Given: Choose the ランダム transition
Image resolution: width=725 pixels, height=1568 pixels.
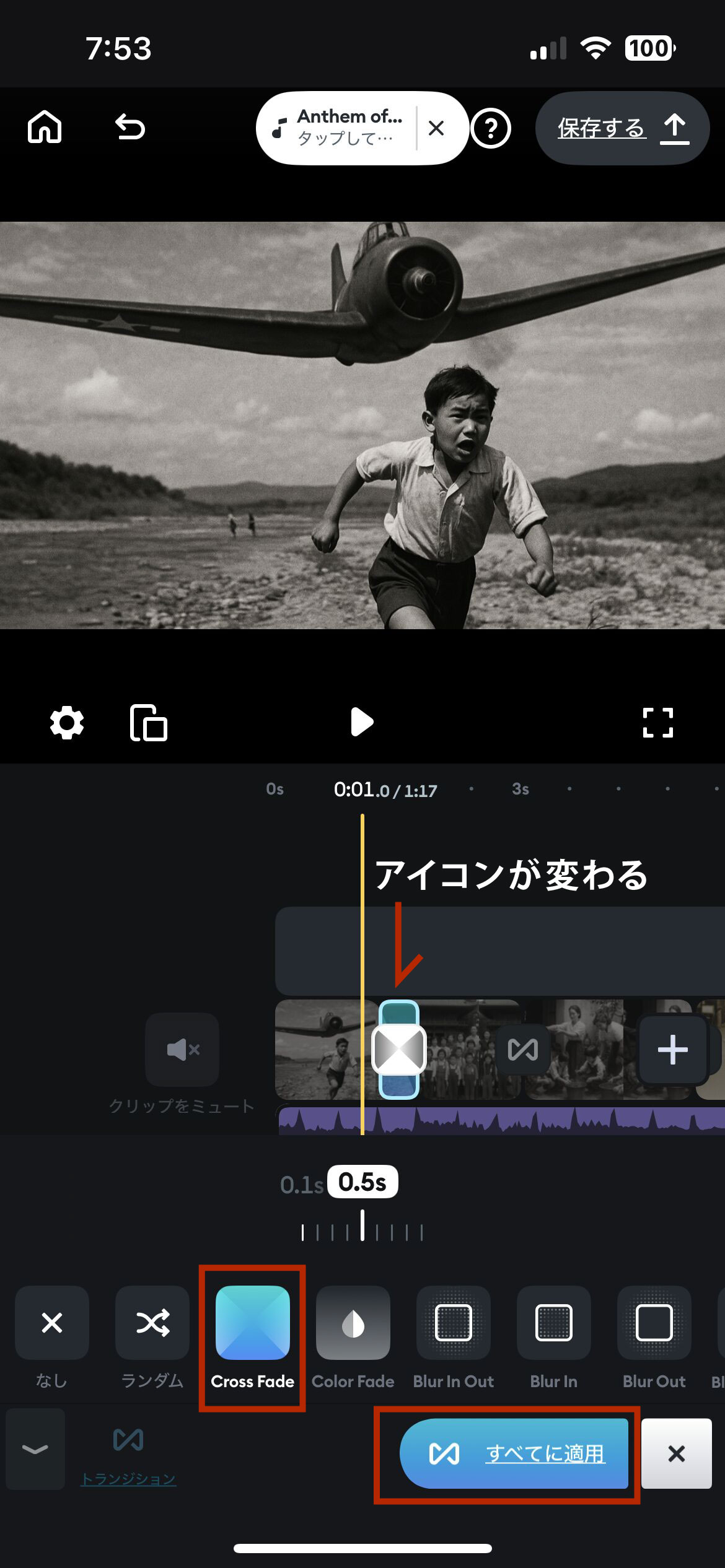Looking at the screenshot, I should pyautogui.click(x=152, y=1323).
